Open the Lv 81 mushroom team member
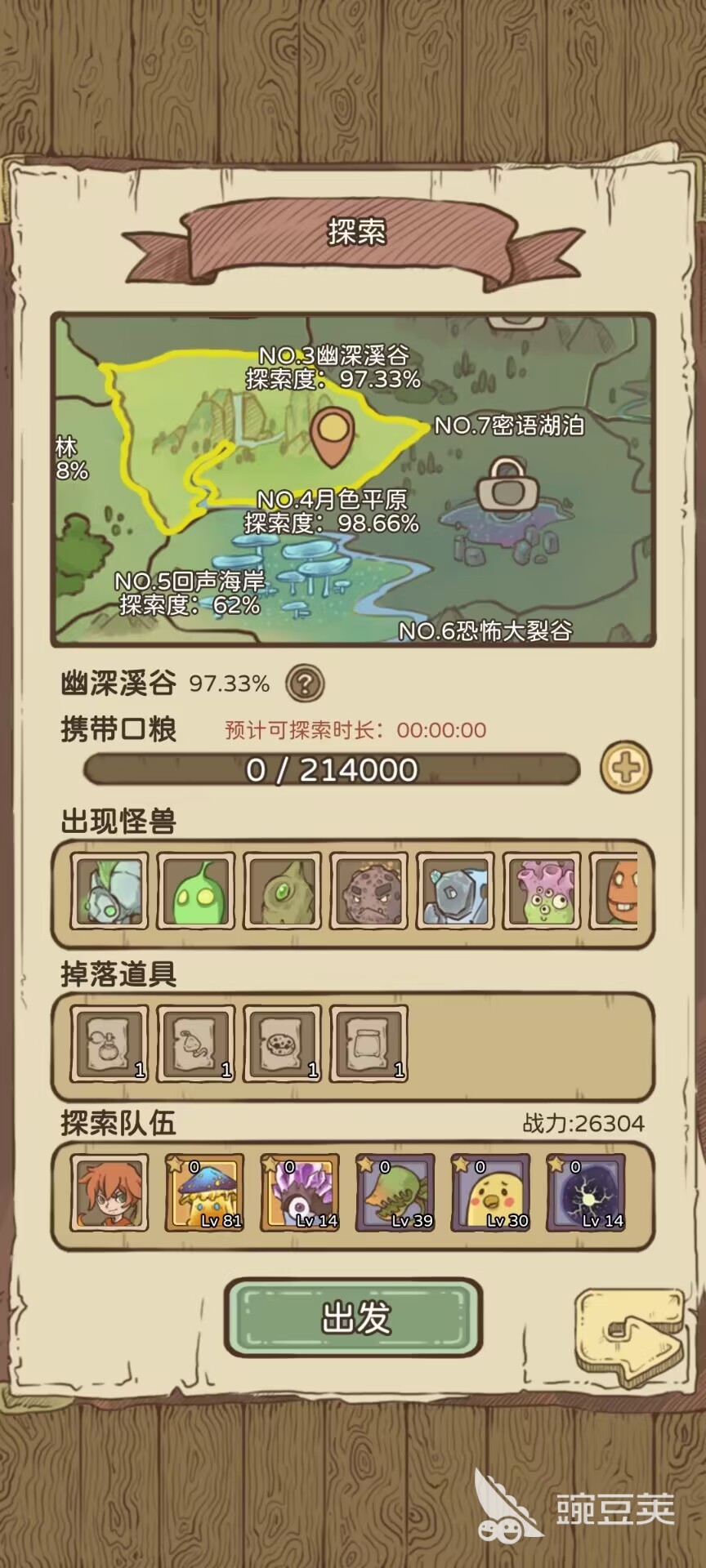The image size is (706, 1568). 205,1193
